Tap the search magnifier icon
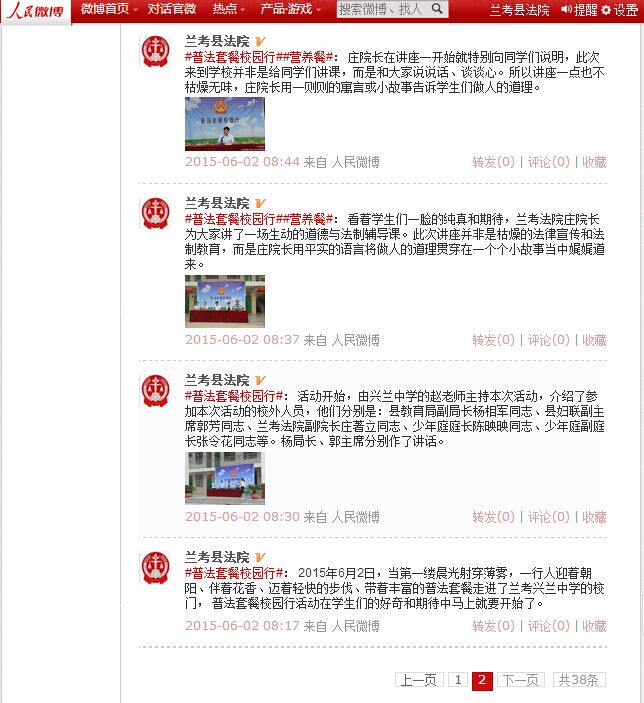This screenshot has height=703, width=644. [438, 9]
